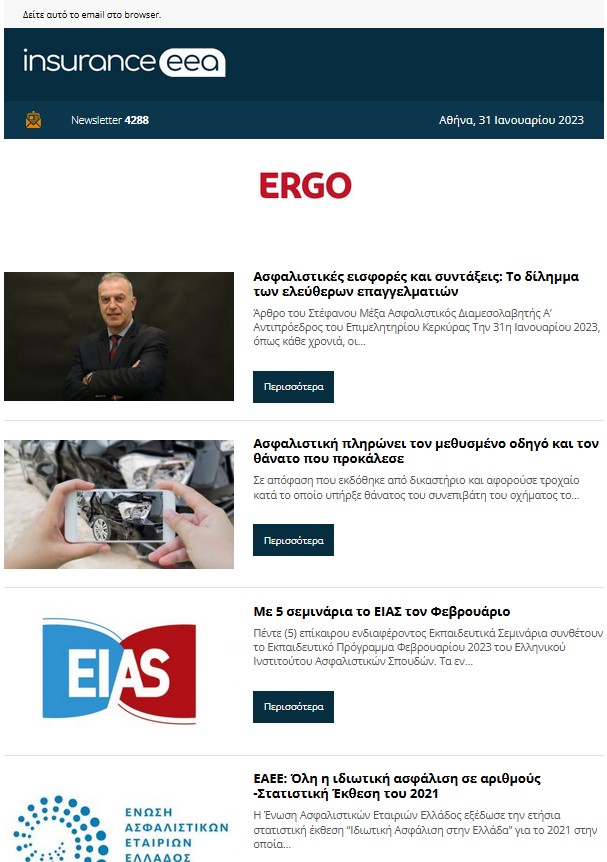The height and width of the screenshot is (862, 607).
Task: Tap Περισσότερα under the EIAS seminars article
Action: (x=293, y=706)
